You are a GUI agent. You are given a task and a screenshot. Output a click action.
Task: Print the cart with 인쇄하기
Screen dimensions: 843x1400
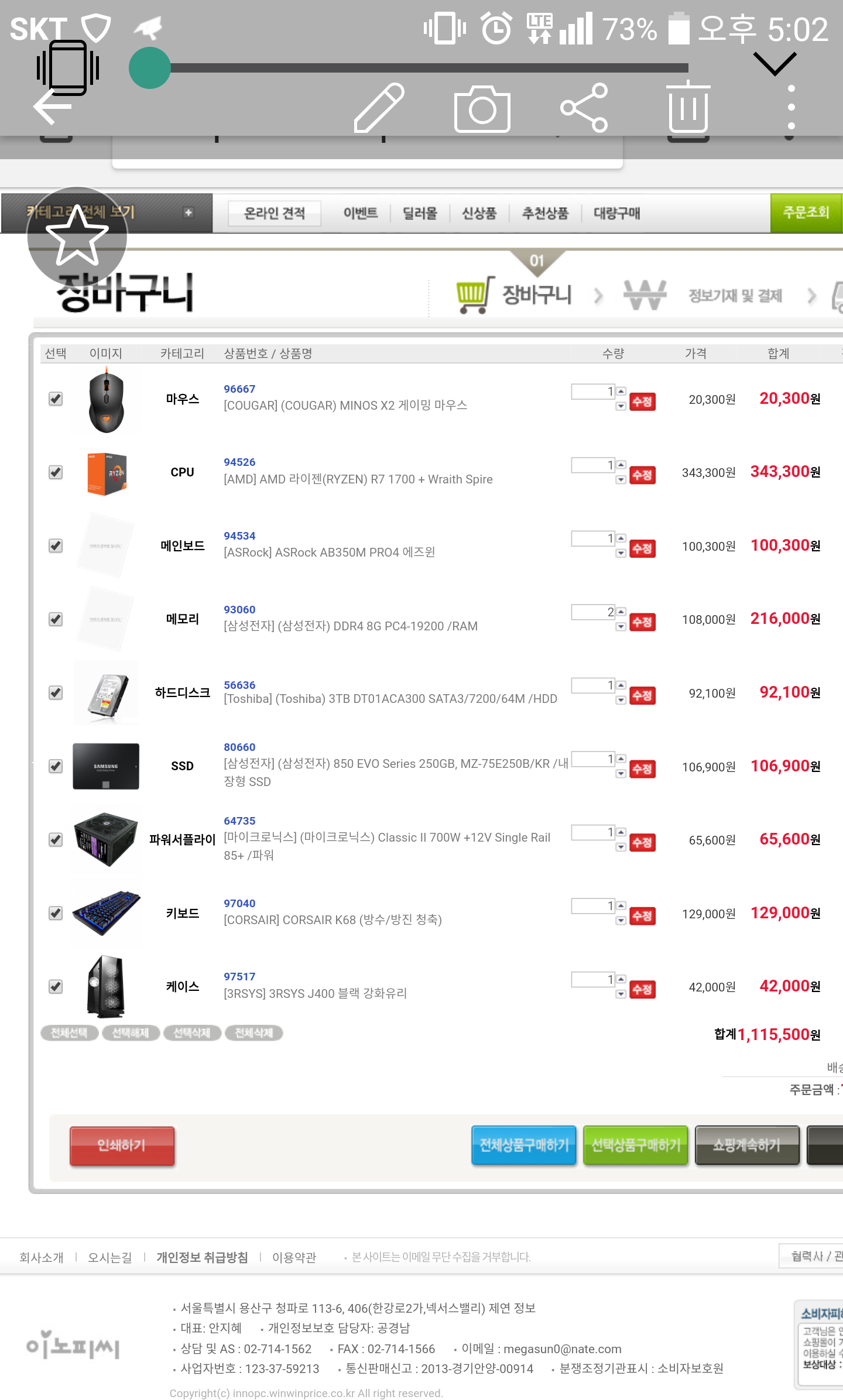point(122,1145)
